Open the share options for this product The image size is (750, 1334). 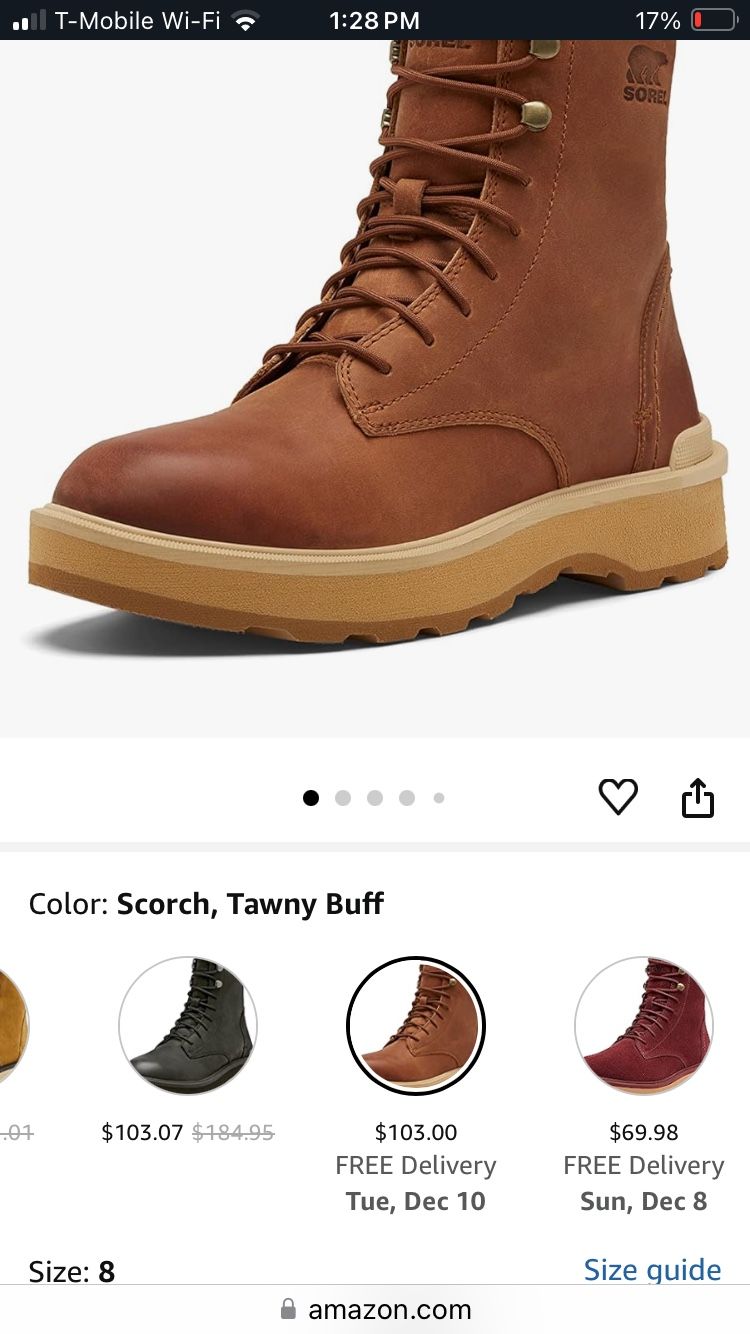coord(697,796)
